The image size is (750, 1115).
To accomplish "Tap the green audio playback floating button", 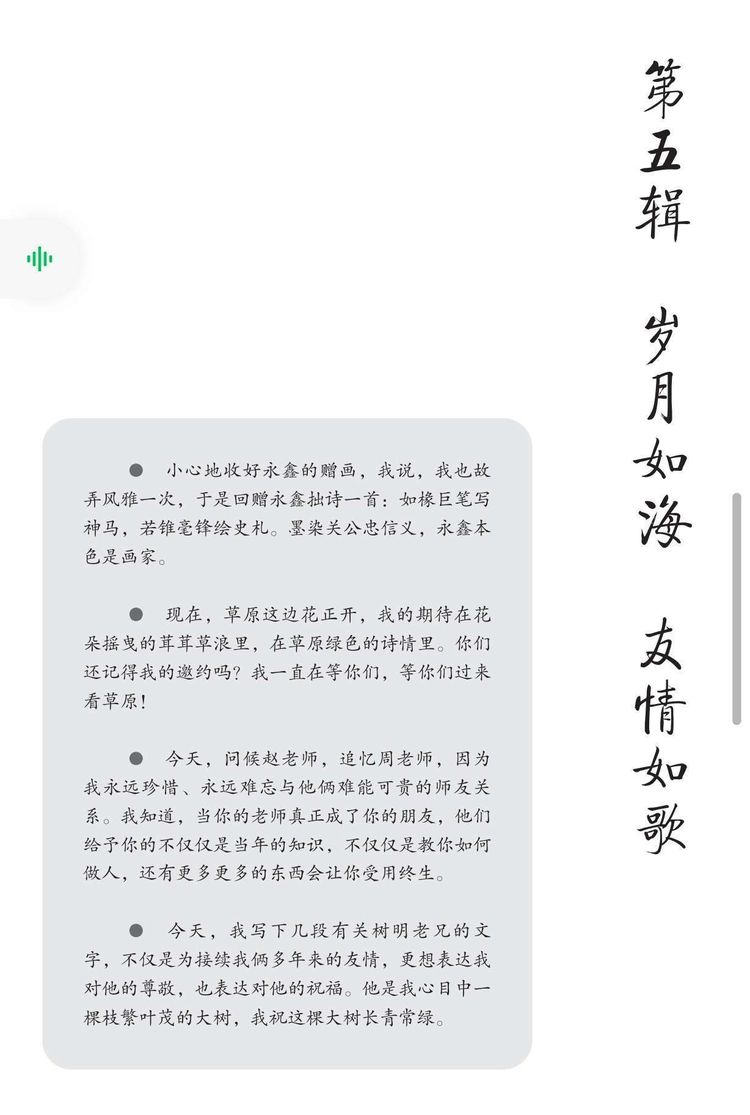I will (39, 259).
